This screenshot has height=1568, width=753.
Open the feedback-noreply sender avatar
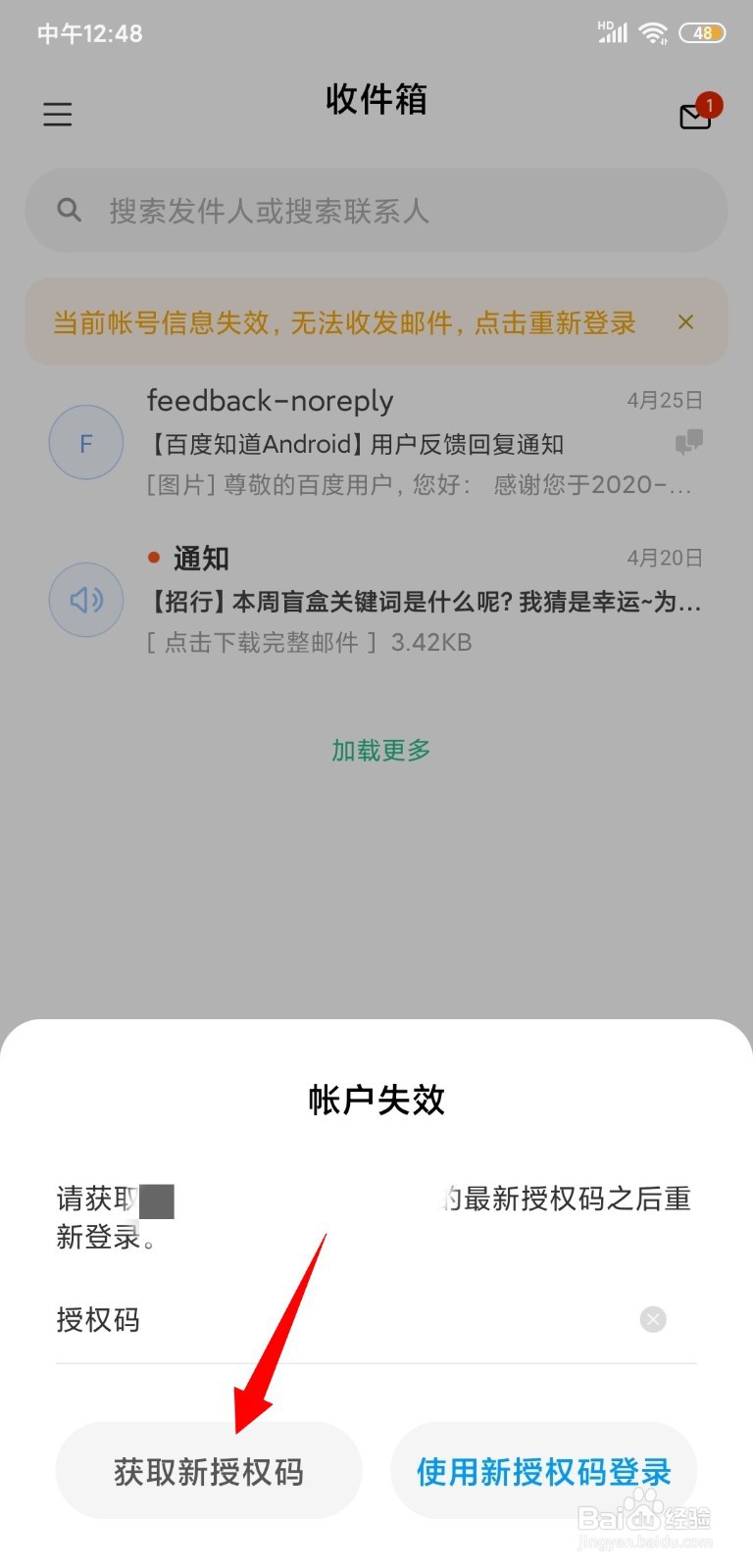click(85, 442)
